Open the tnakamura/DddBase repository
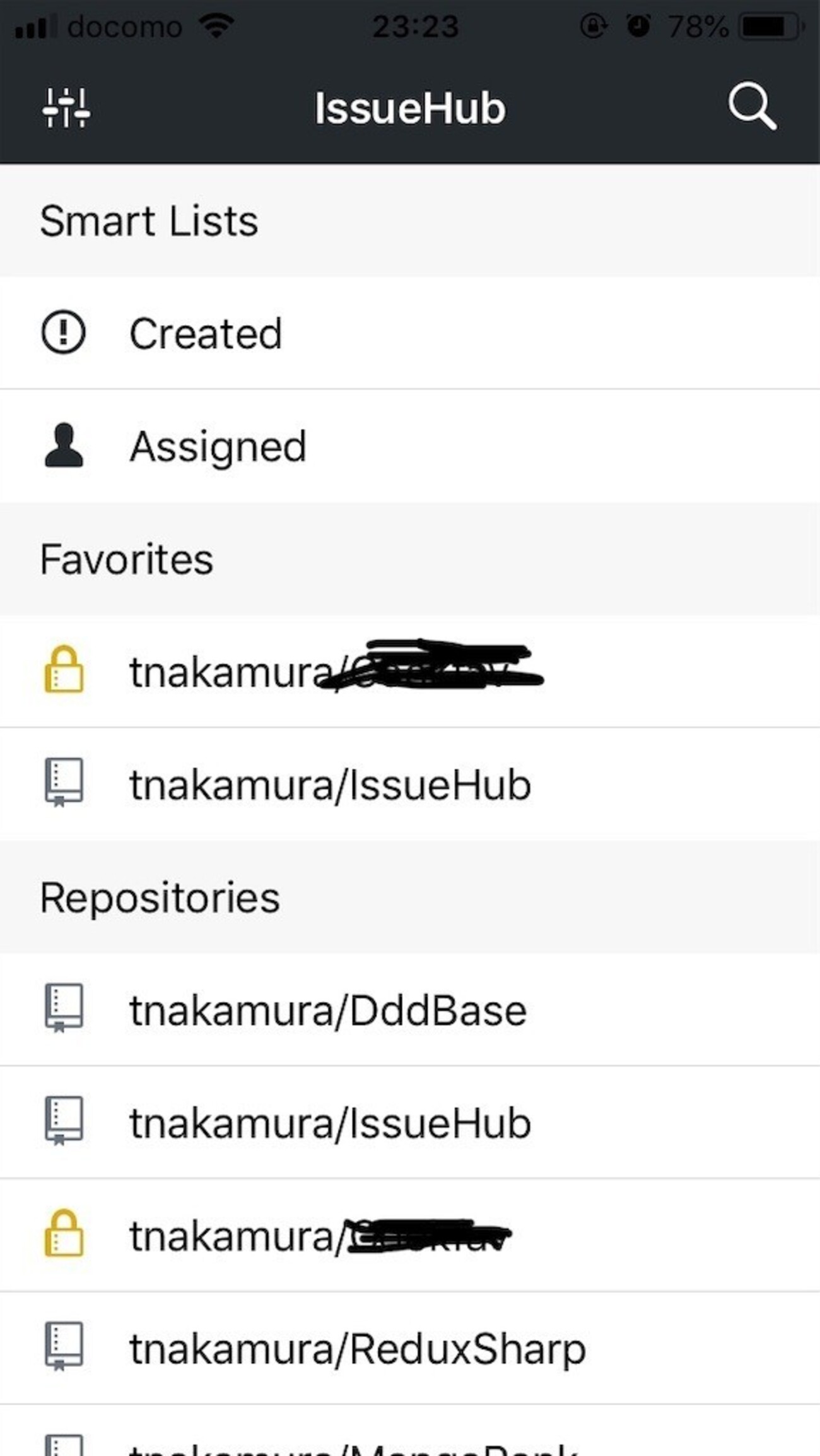Viewport: 820px width, 1456px height. [410, 1010]
